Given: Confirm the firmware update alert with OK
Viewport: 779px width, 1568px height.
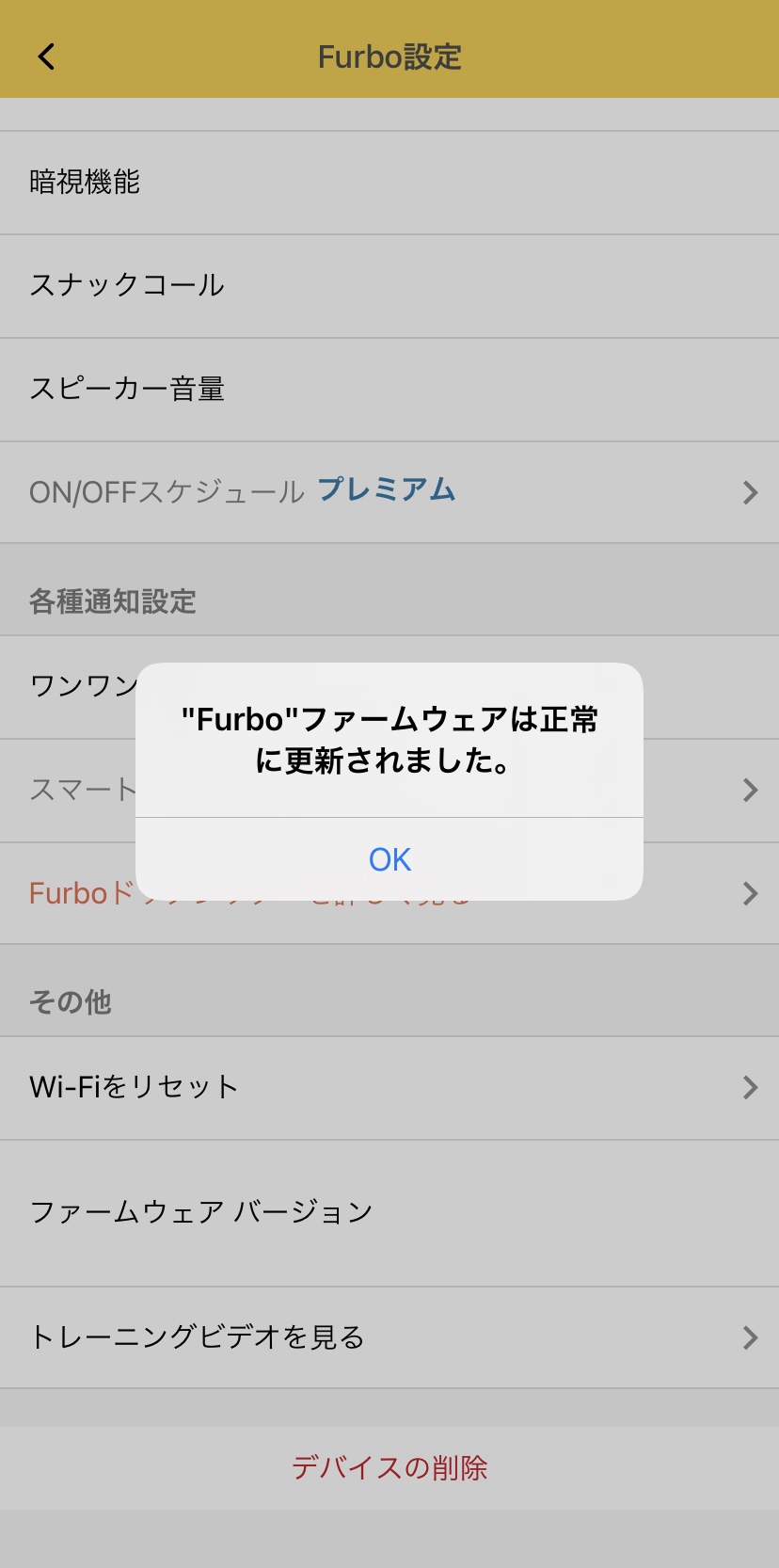Looking at the screenshot, I should 389,859.
